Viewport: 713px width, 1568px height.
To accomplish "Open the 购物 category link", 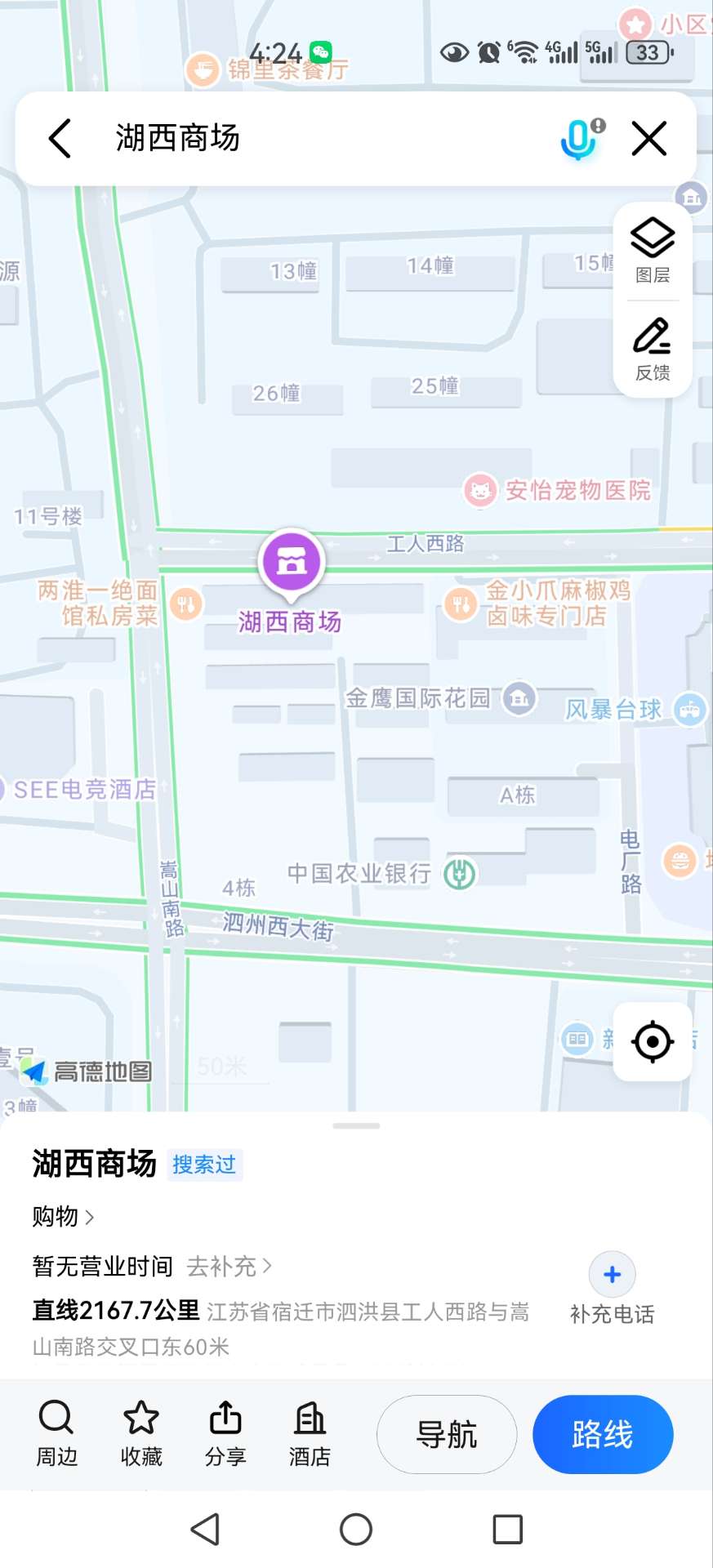I will pyautogui.click(x=63, y=1217).
